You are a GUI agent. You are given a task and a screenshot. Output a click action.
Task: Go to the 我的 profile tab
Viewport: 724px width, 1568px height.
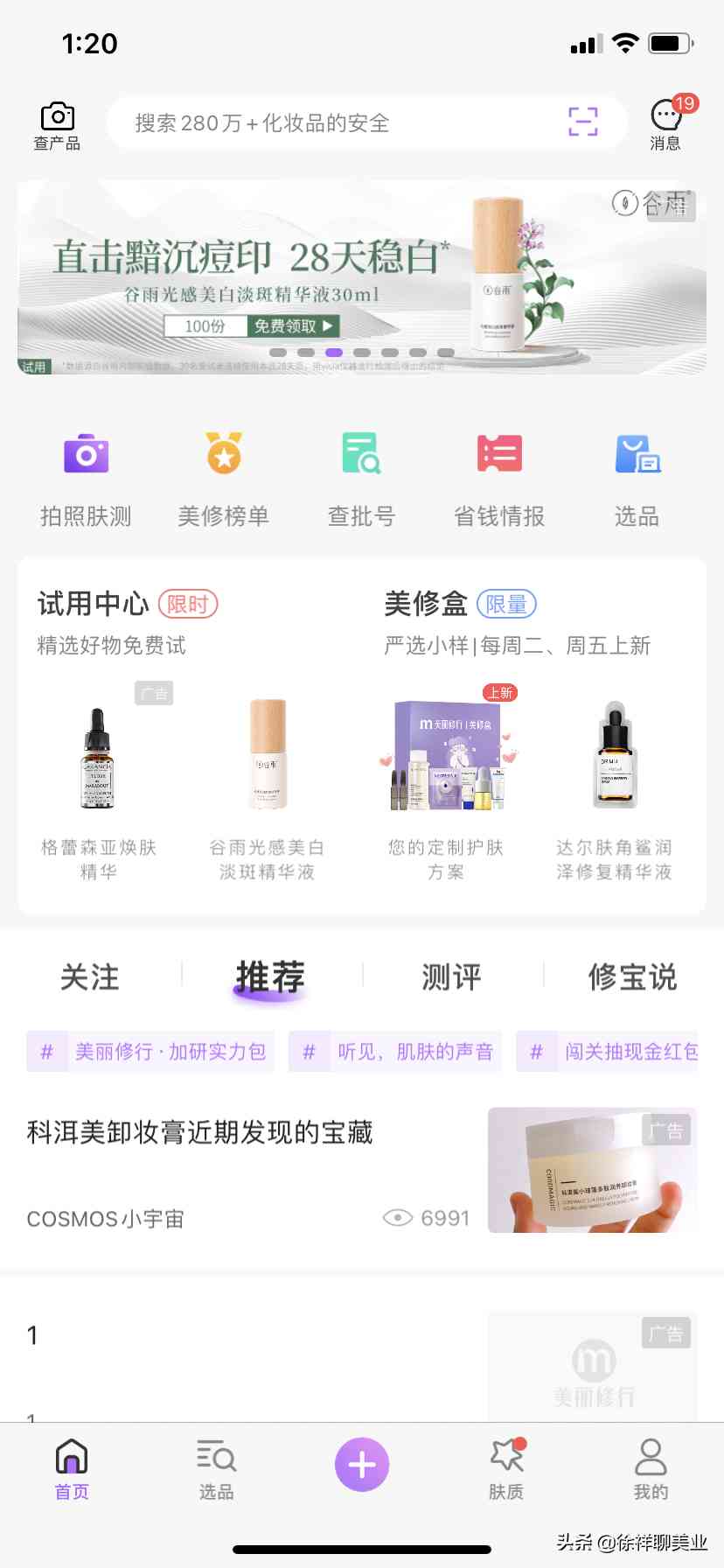[x=651, y=1469]
